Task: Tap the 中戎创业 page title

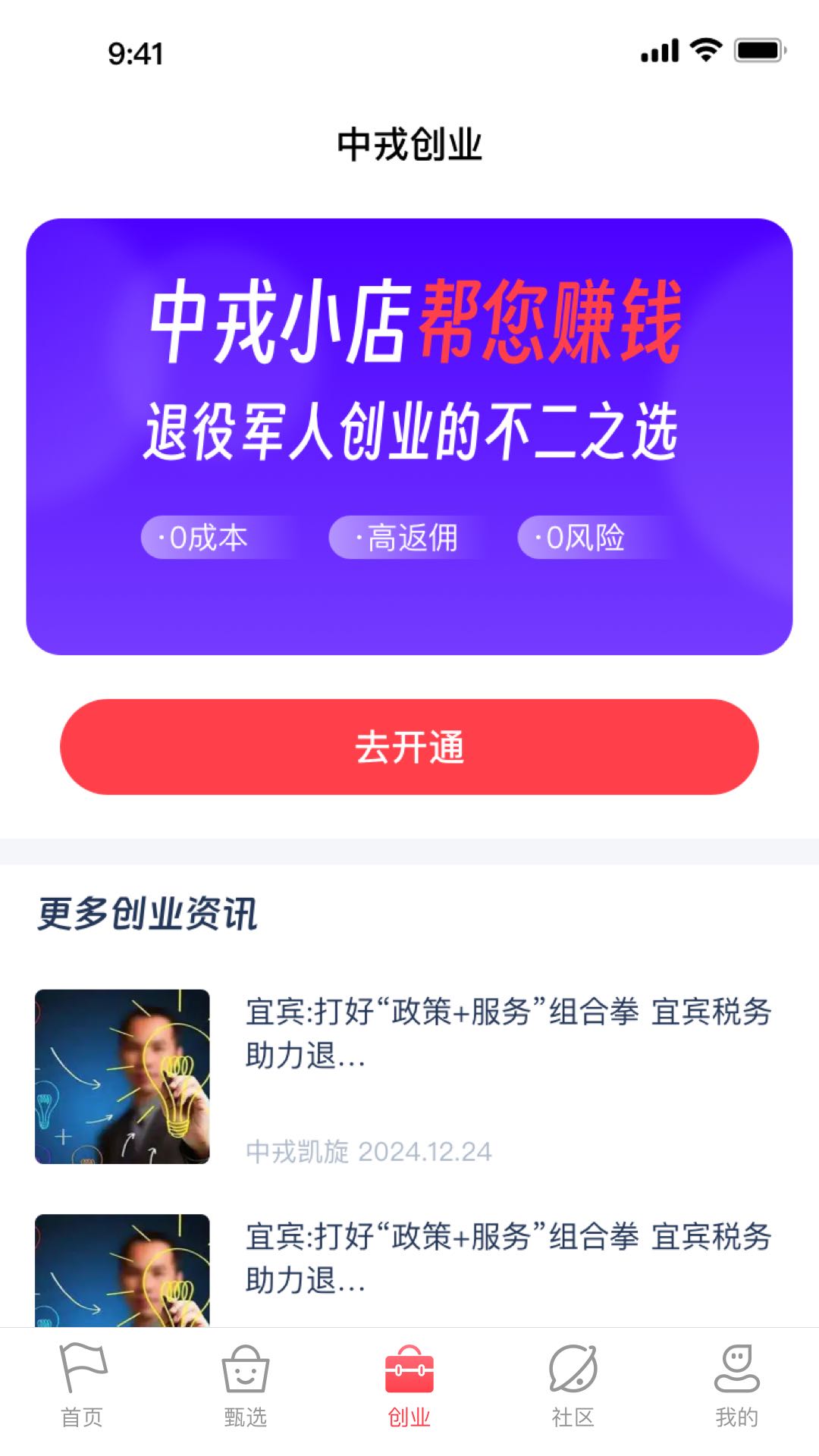Action: pyautogui.click(x=409, y=144)
